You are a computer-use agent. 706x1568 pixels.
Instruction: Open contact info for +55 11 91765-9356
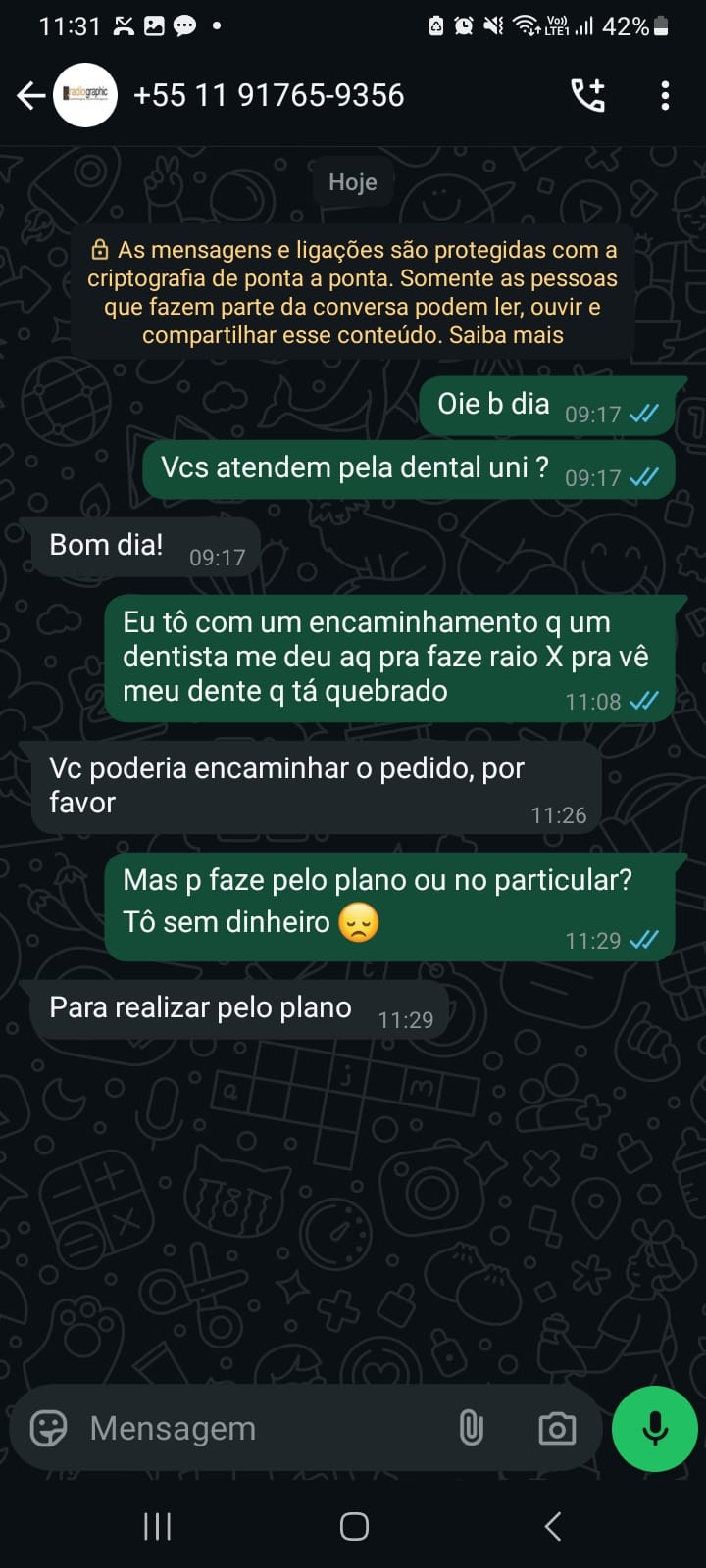(x=269, y=96)
